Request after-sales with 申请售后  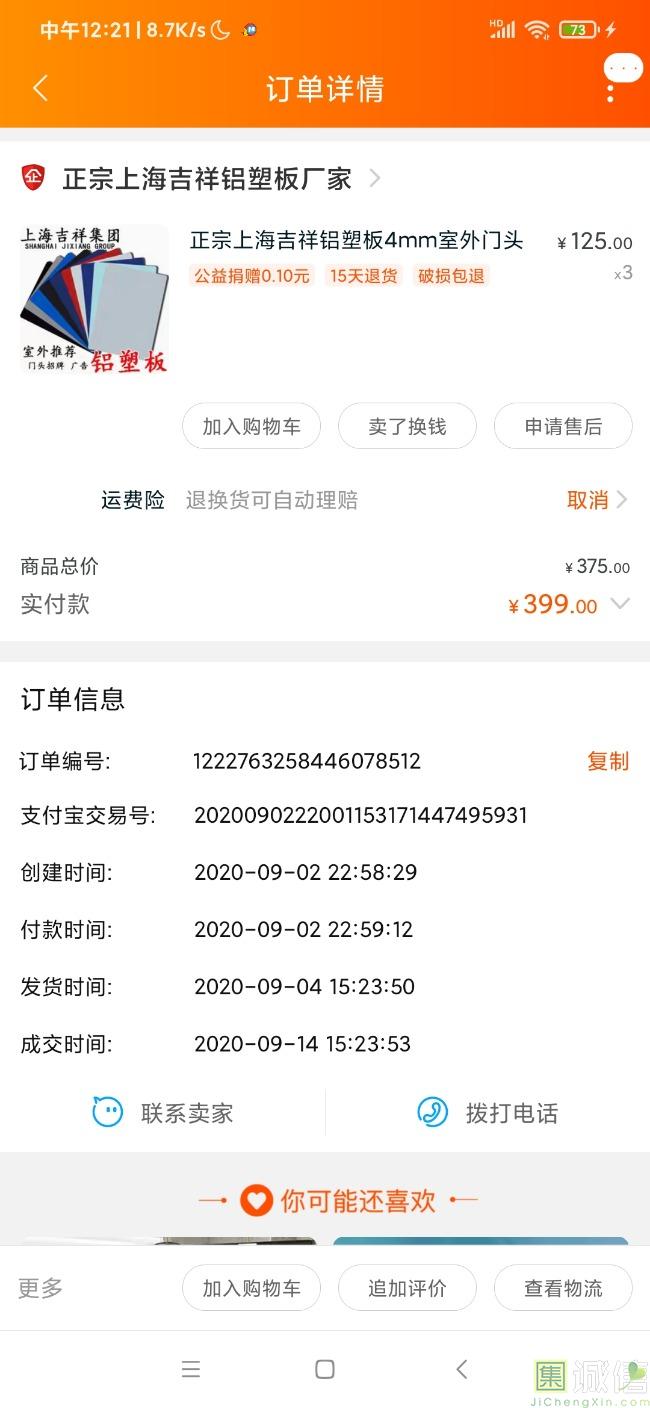point(563,427)
